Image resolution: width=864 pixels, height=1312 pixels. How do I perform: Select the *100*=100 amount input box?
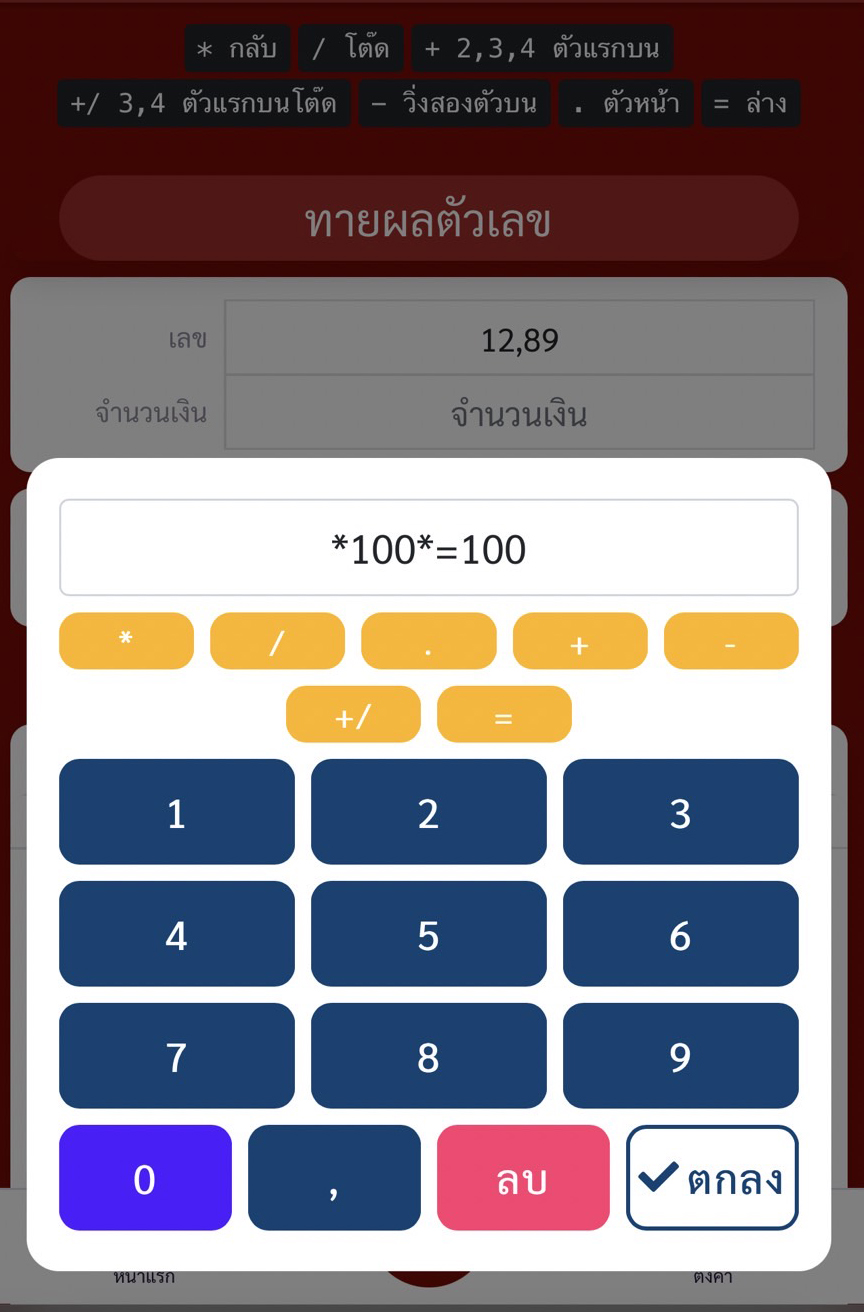(x=428, y=548)
